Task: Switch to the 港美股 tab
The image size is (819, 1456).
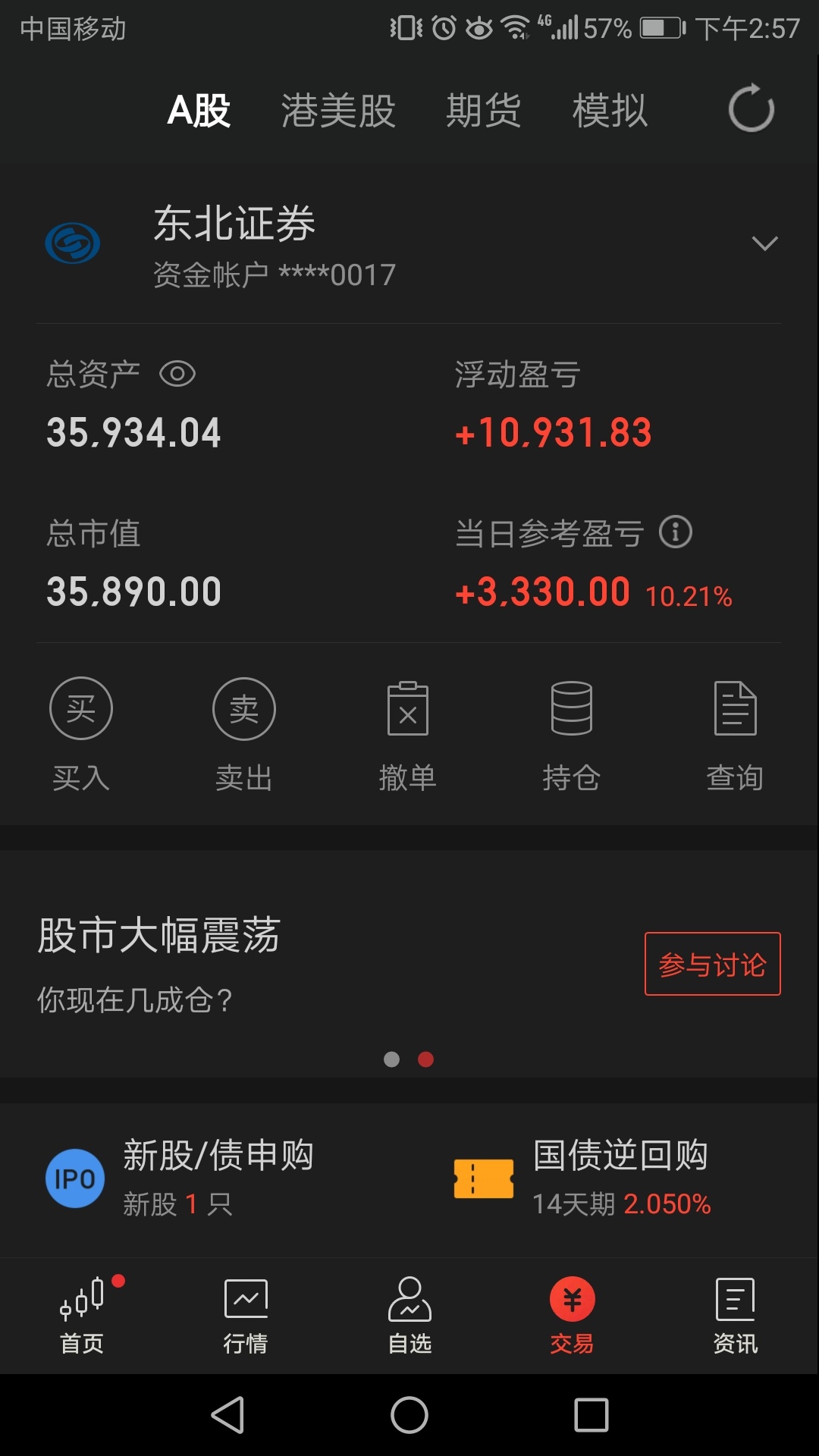Action: [x=338, y=111]
